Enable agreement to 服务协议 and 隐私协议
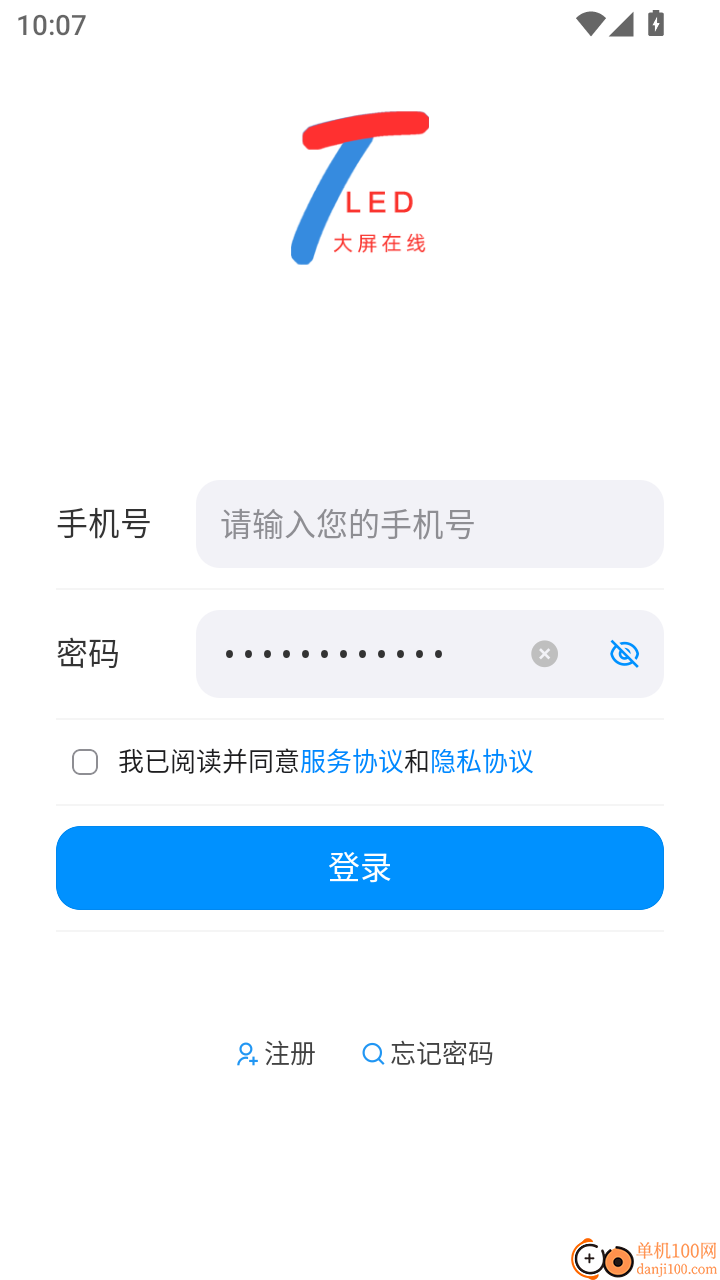This screenshot has width=720, height=1280. tap(85, 762)
